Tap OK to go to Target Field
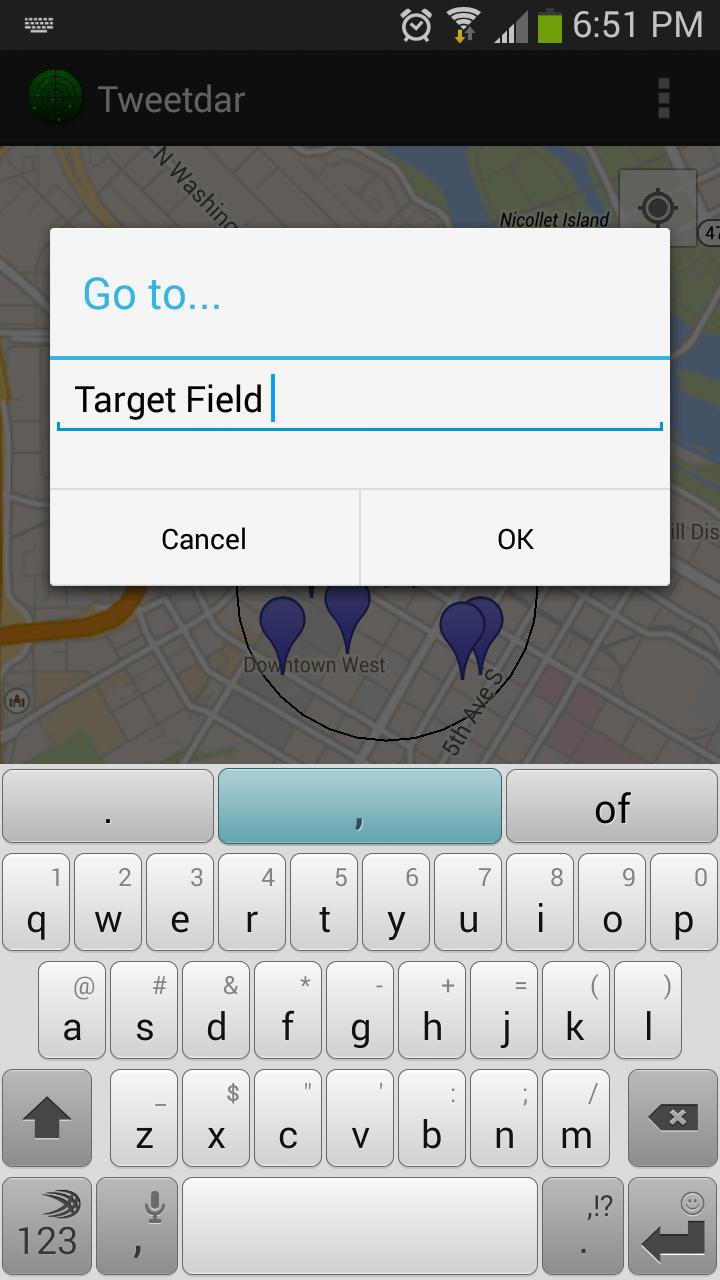This screenshot has width=720, height=1280. tap(515, 539)
